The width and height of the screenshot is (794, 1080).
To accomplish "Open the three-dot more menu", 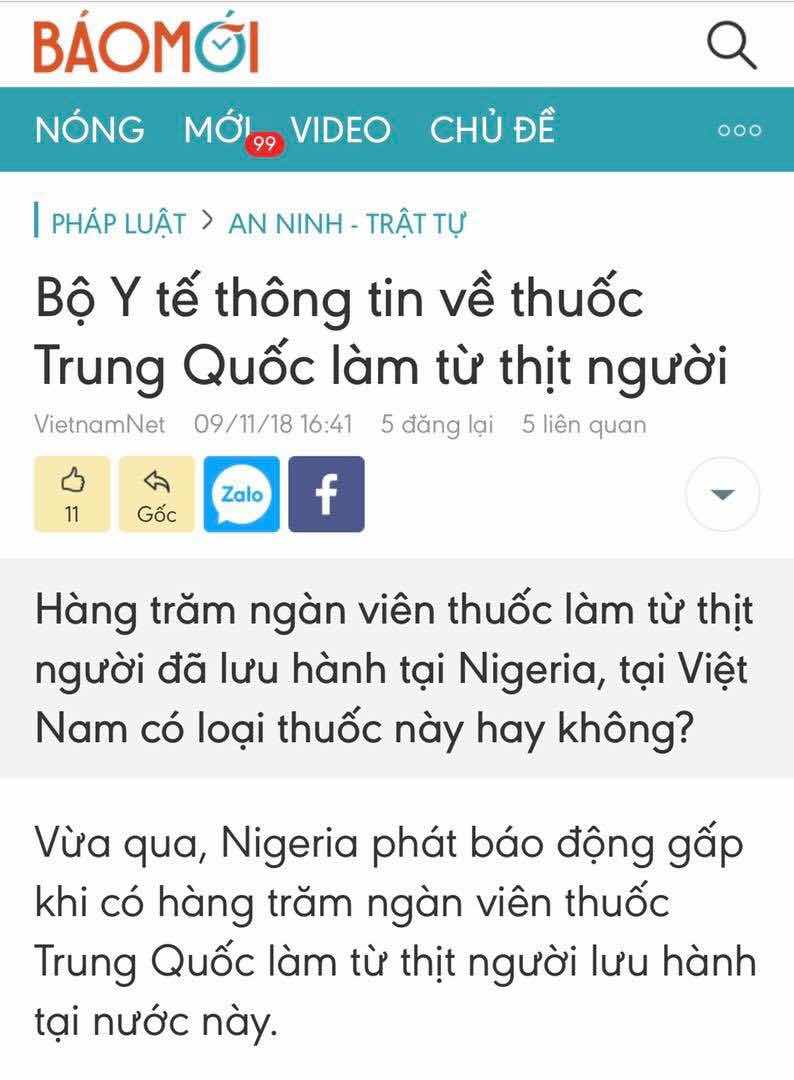I will (740, 130).
